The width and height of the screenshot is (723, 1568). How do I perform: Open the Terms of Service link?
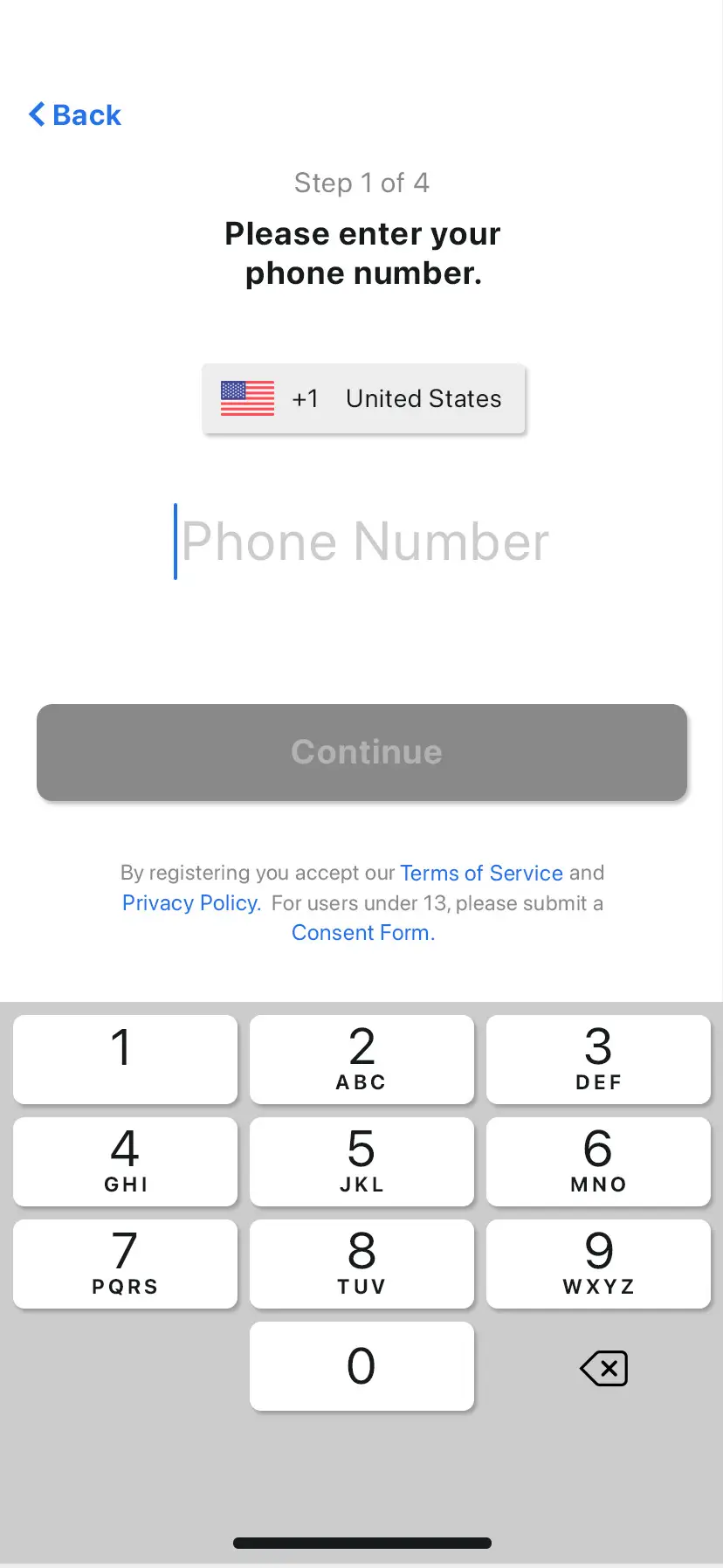[481, 873]
